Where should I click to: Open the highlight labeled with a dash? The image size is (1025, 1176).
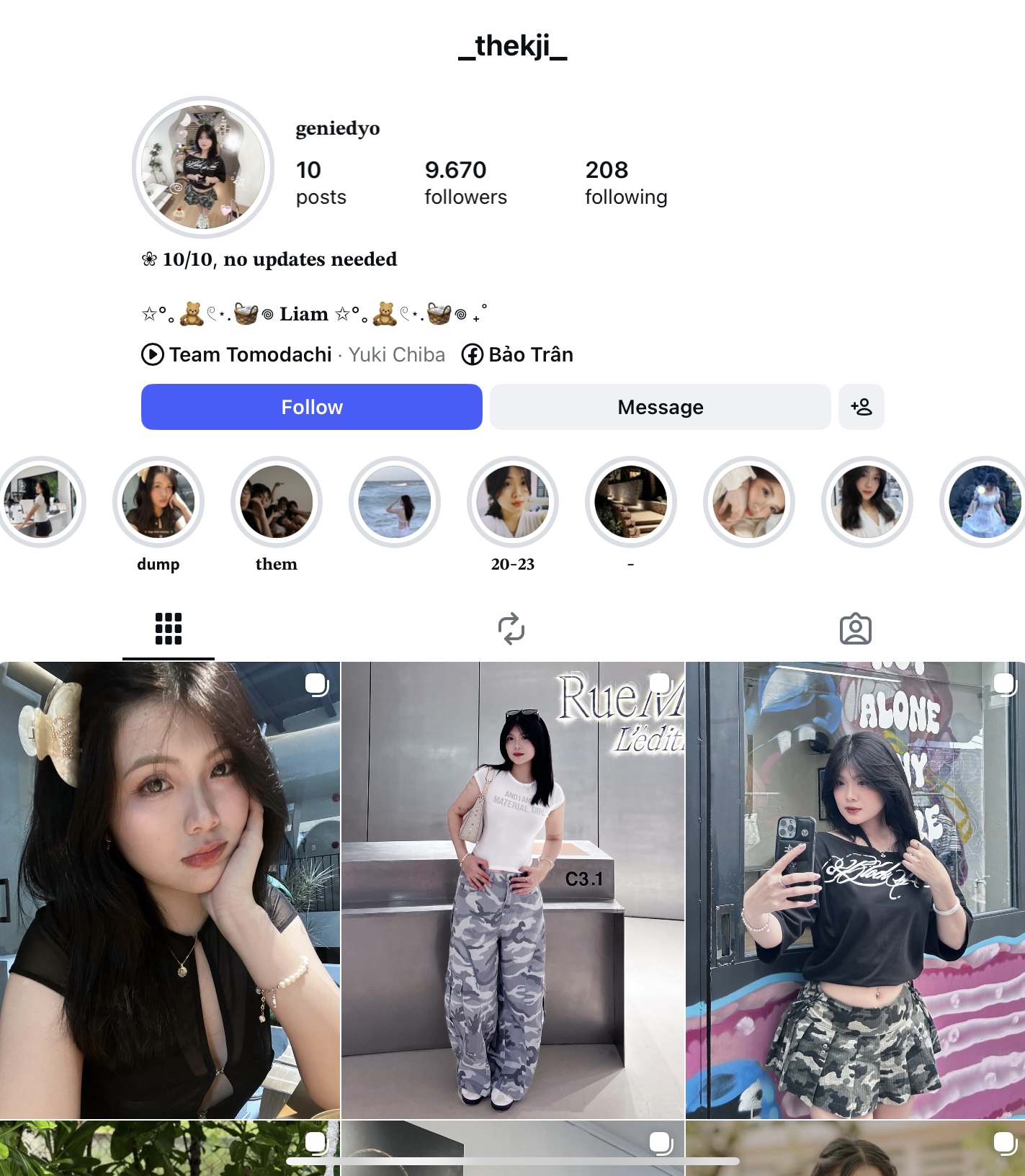pyautogui.click(x=630, y=502)
